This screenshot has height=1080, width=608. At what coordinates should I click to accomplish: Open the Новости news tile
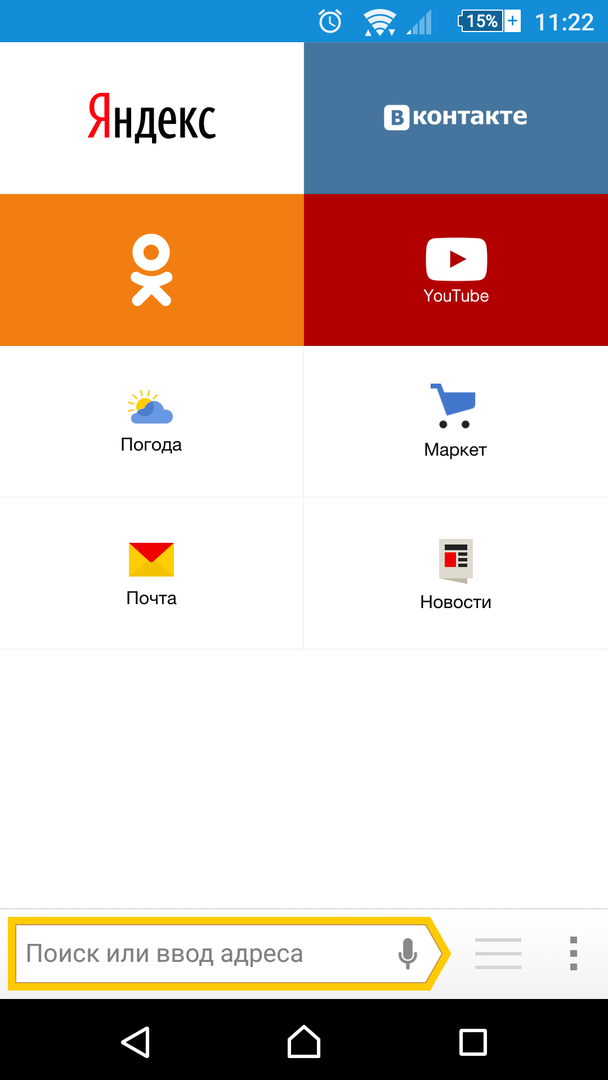click(455, 573)
